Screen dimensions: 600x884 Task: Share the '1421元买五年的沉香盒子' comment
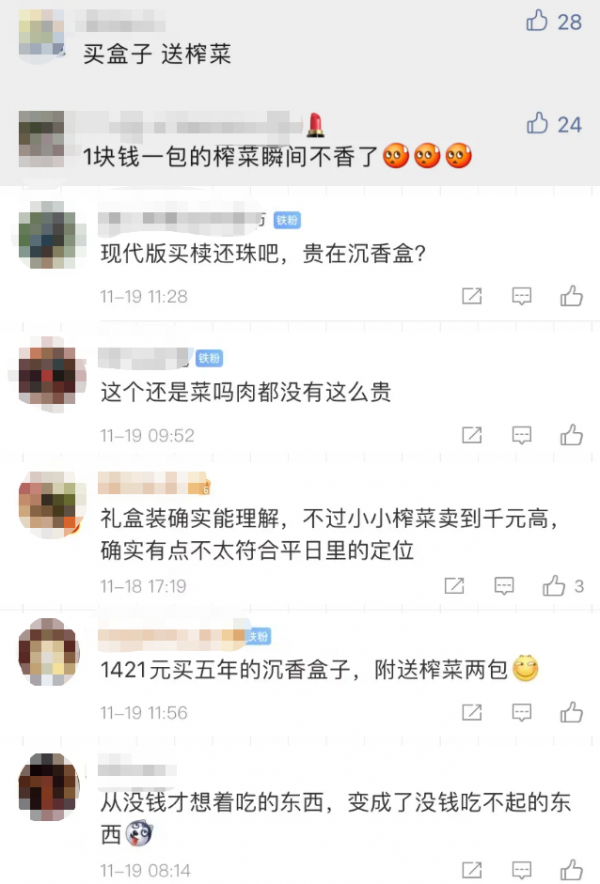(472, 713)
